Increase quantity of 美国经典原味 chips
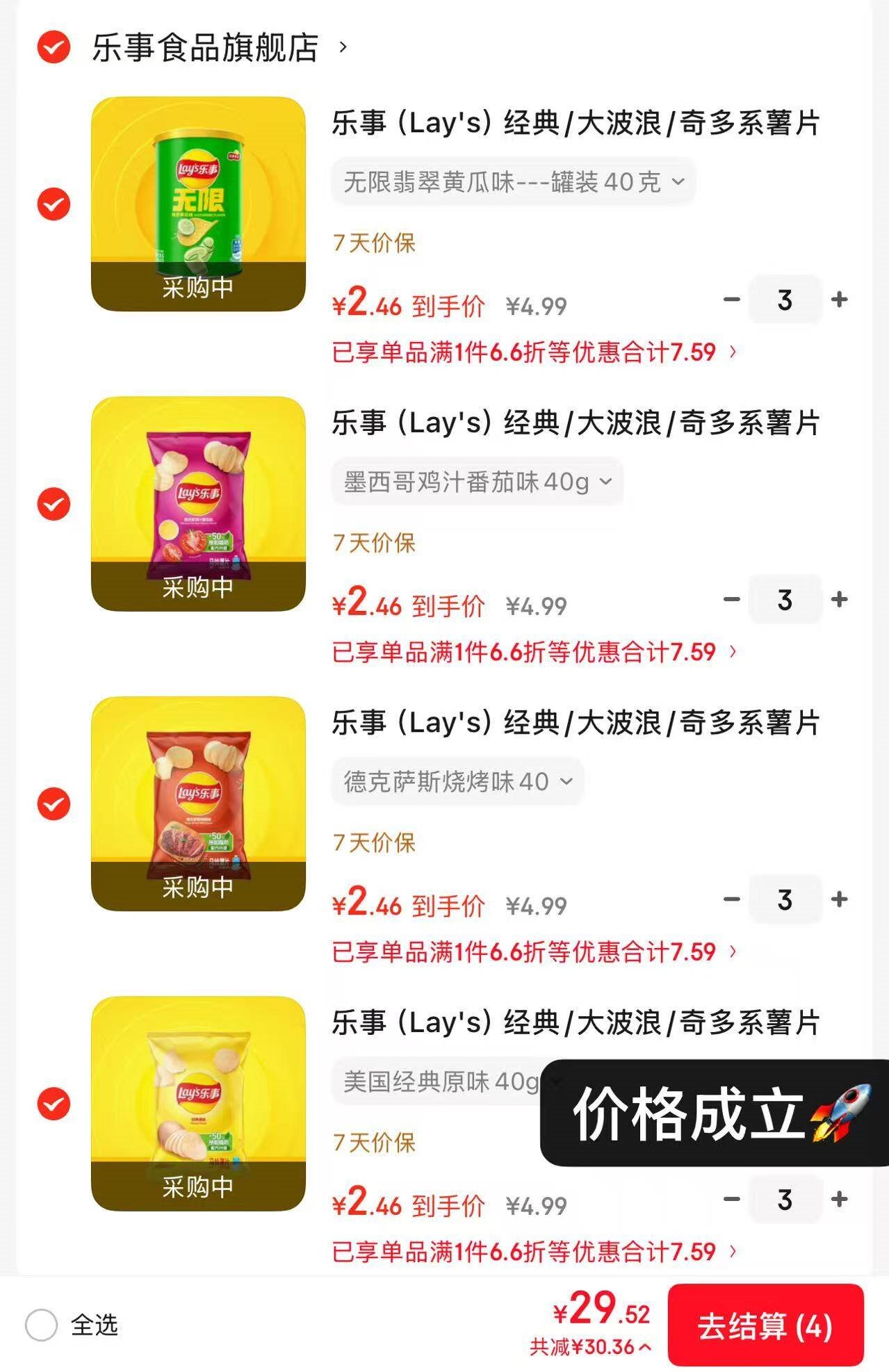Viewport: 889px width, 1372px height. (x=840, y=1199)
